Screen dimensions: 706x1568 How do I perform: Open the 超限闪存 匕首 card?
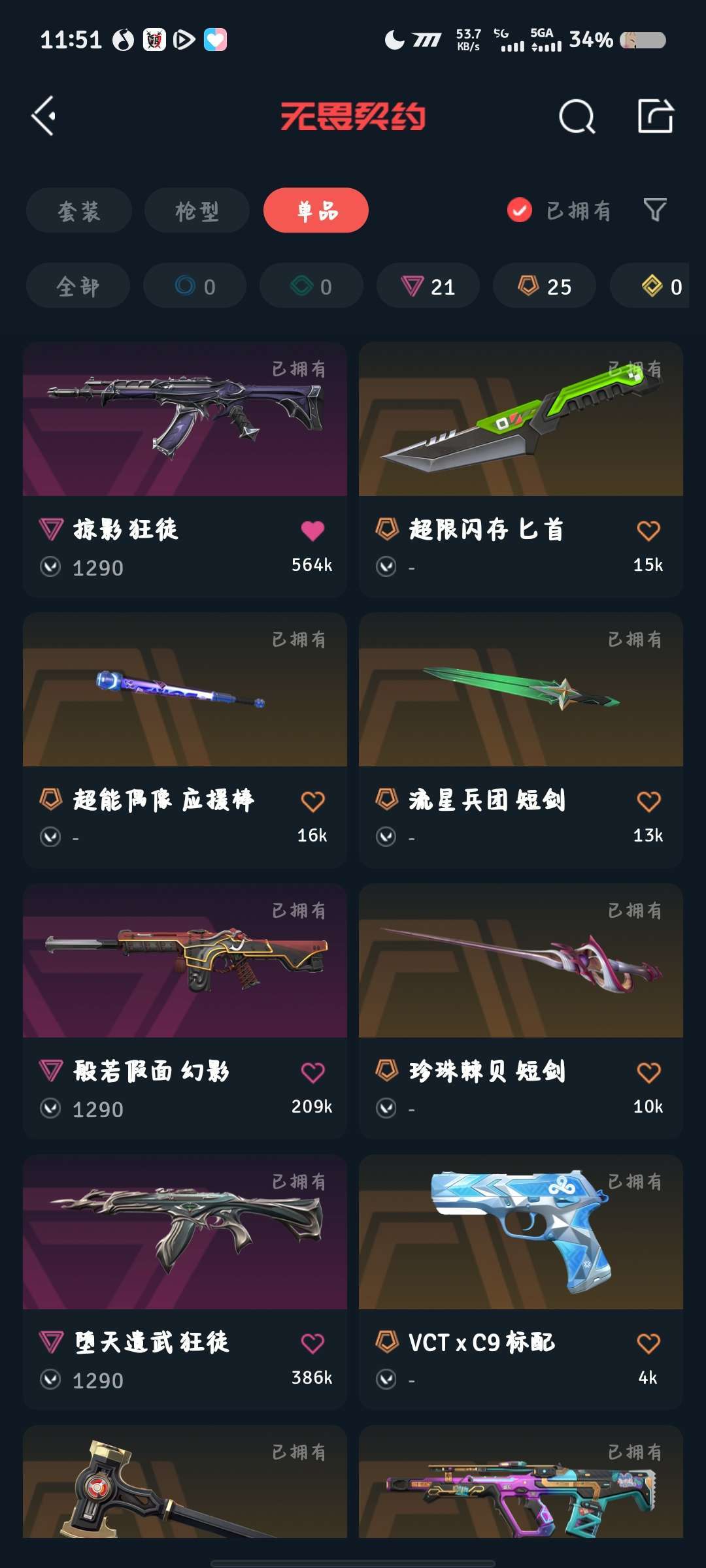[x=521, y=469]
